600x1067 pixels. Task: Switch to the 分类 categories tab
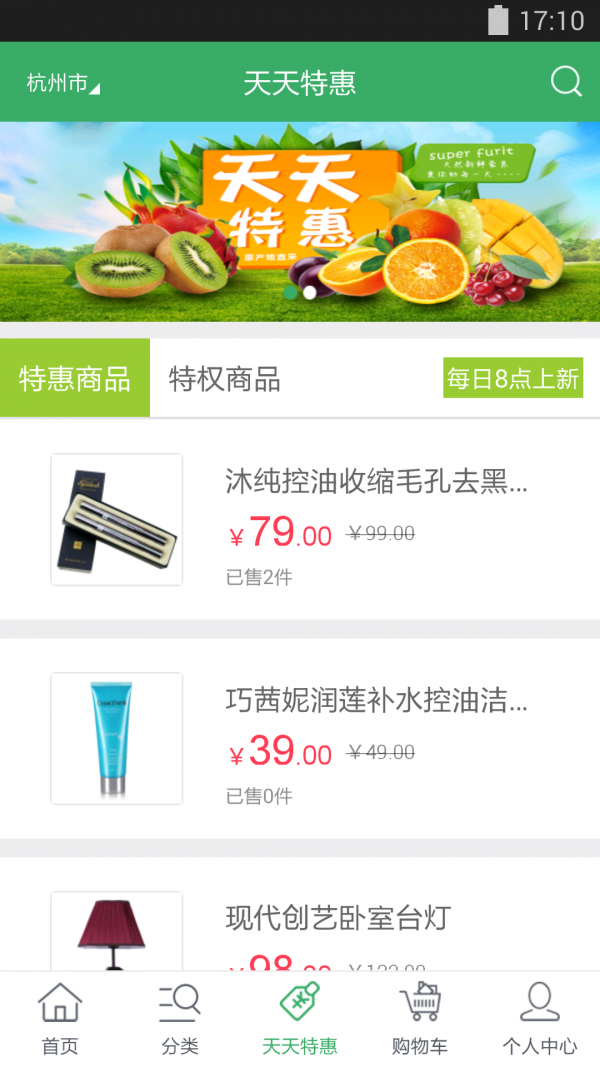click(180, 1019)
